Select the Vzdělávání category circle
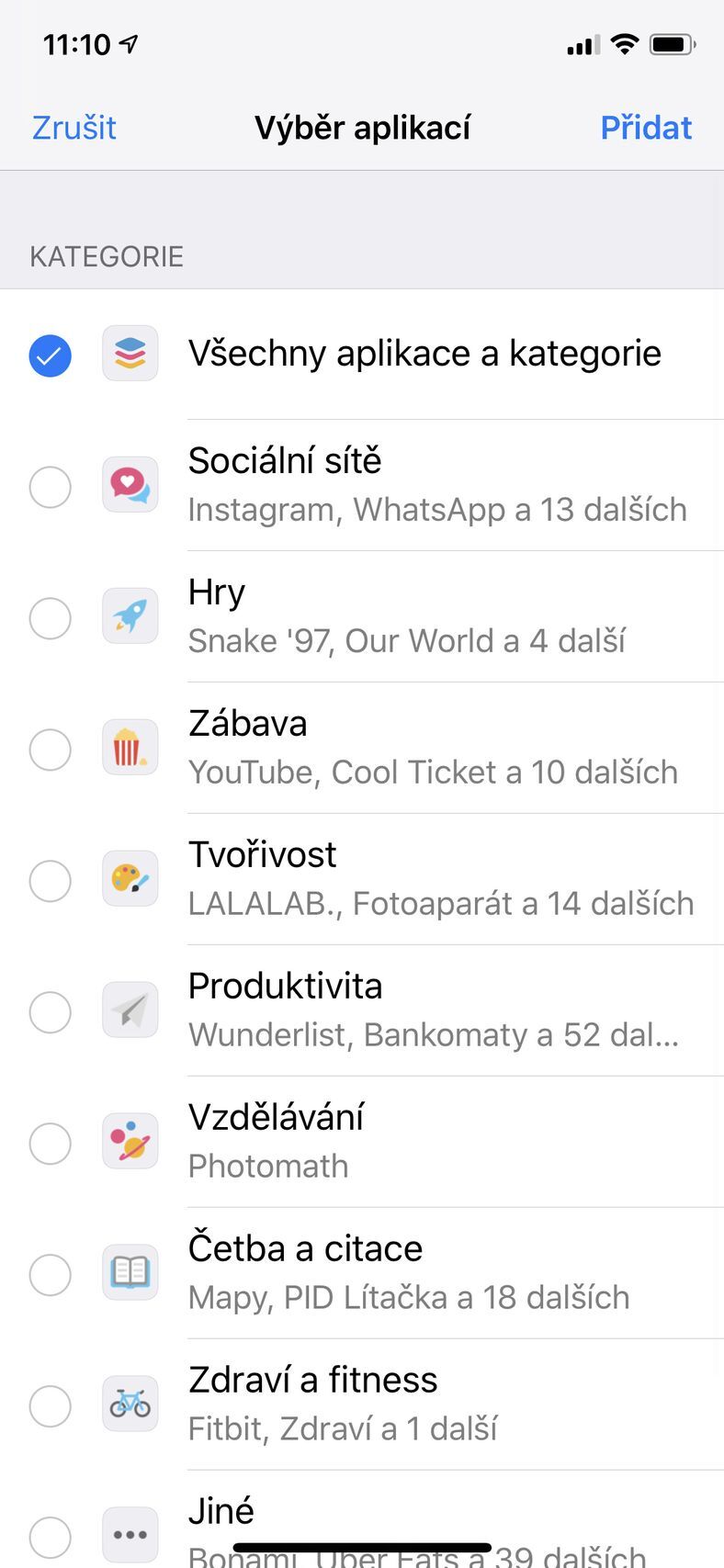The width and height of the screenshot is (724, 1568). click(50, 1142)
